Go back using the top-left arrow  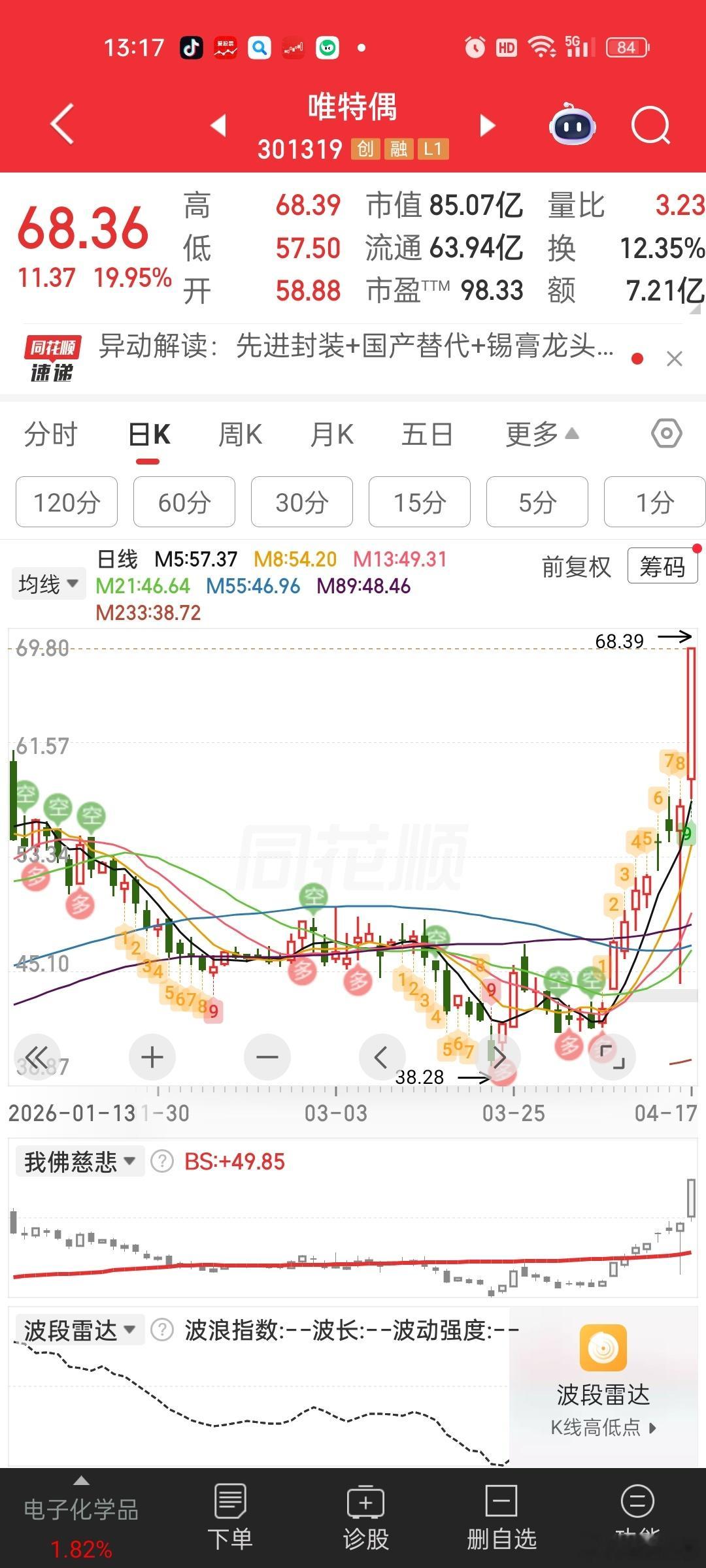coord(62,123)
